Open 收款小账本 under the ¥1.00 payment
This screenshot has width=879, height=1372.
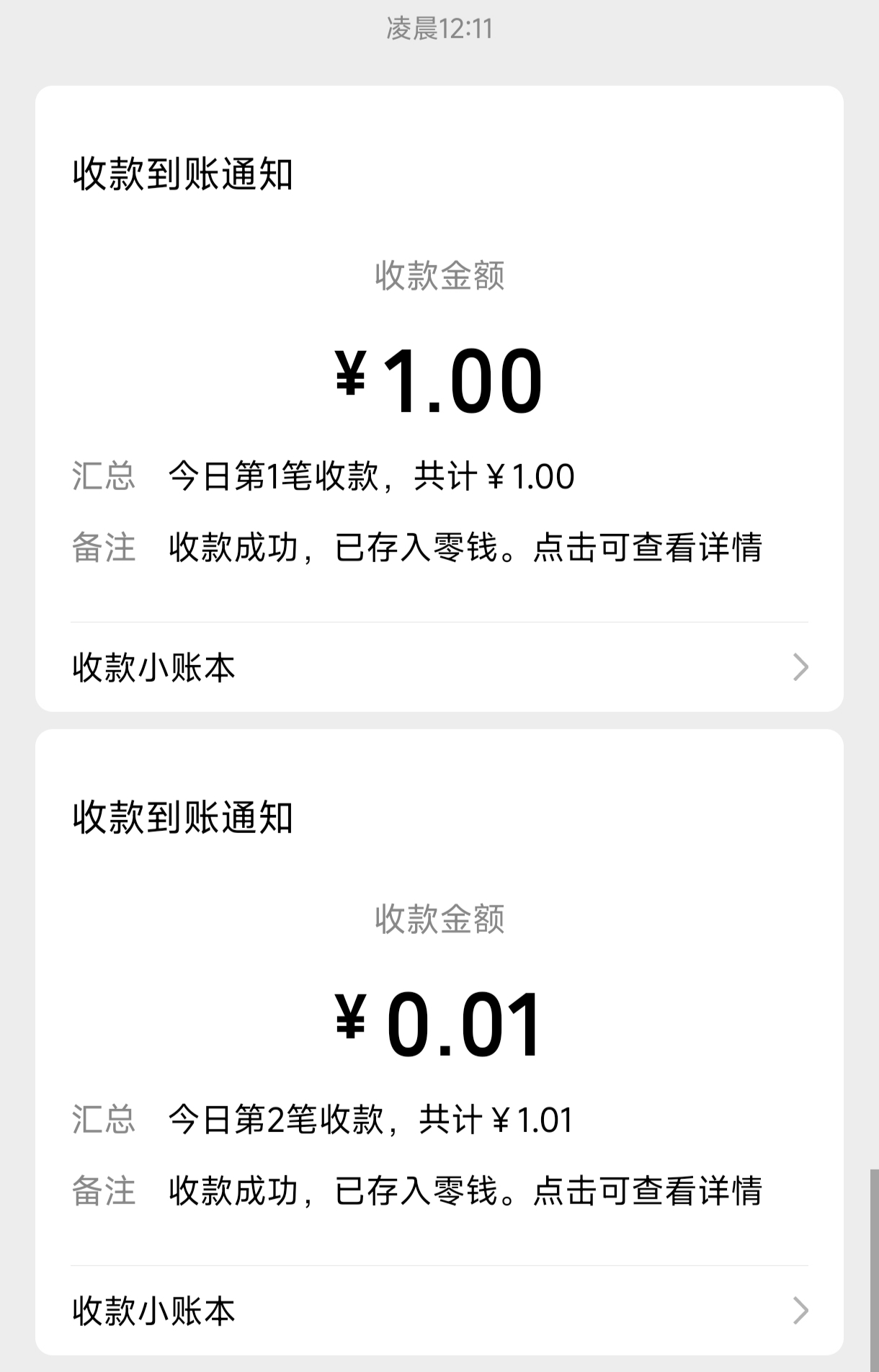(x=439, y=667)
